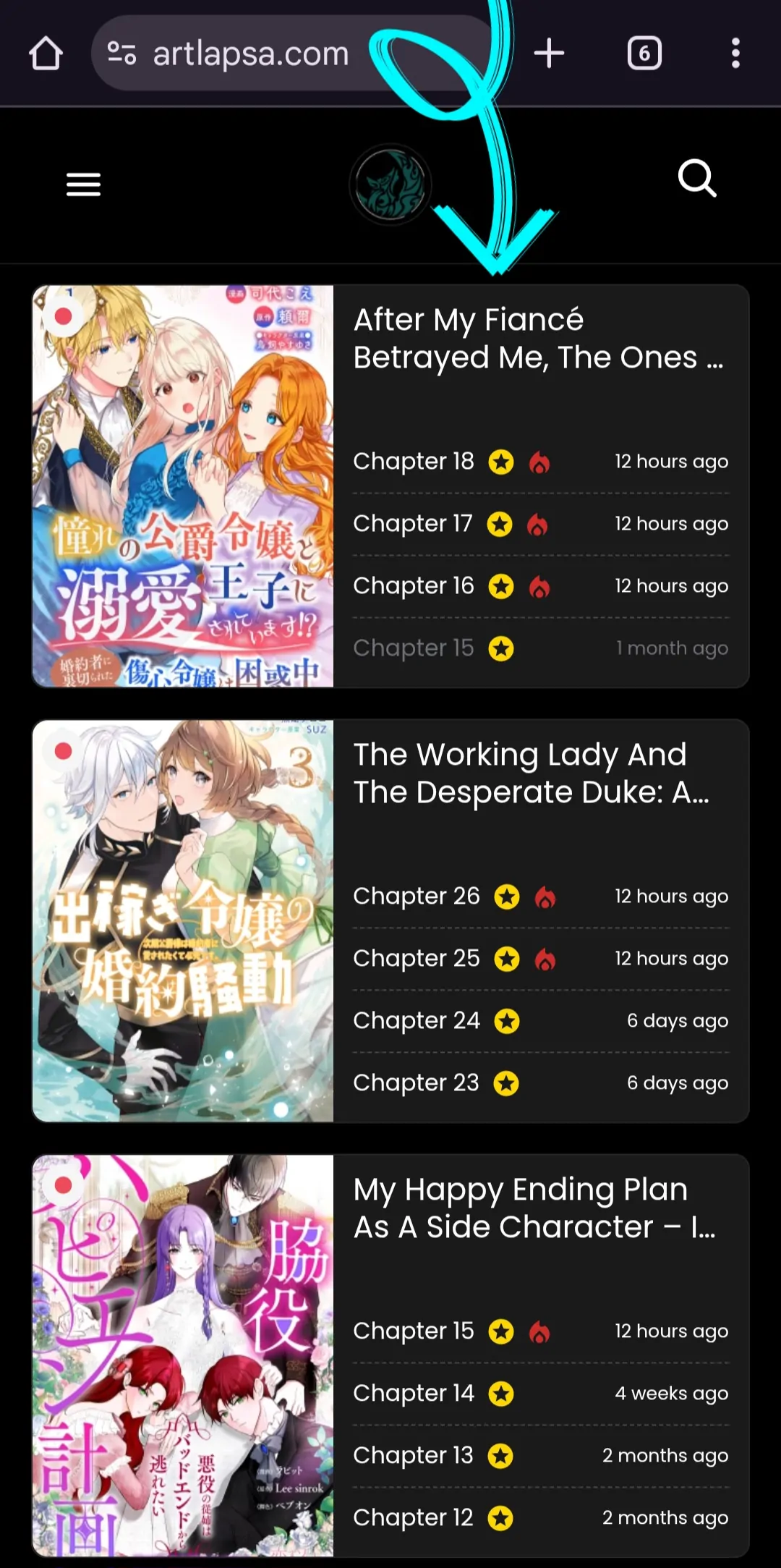
Task: Open The Working Lady And Desperate Duke title
Action: pos(531,774)
